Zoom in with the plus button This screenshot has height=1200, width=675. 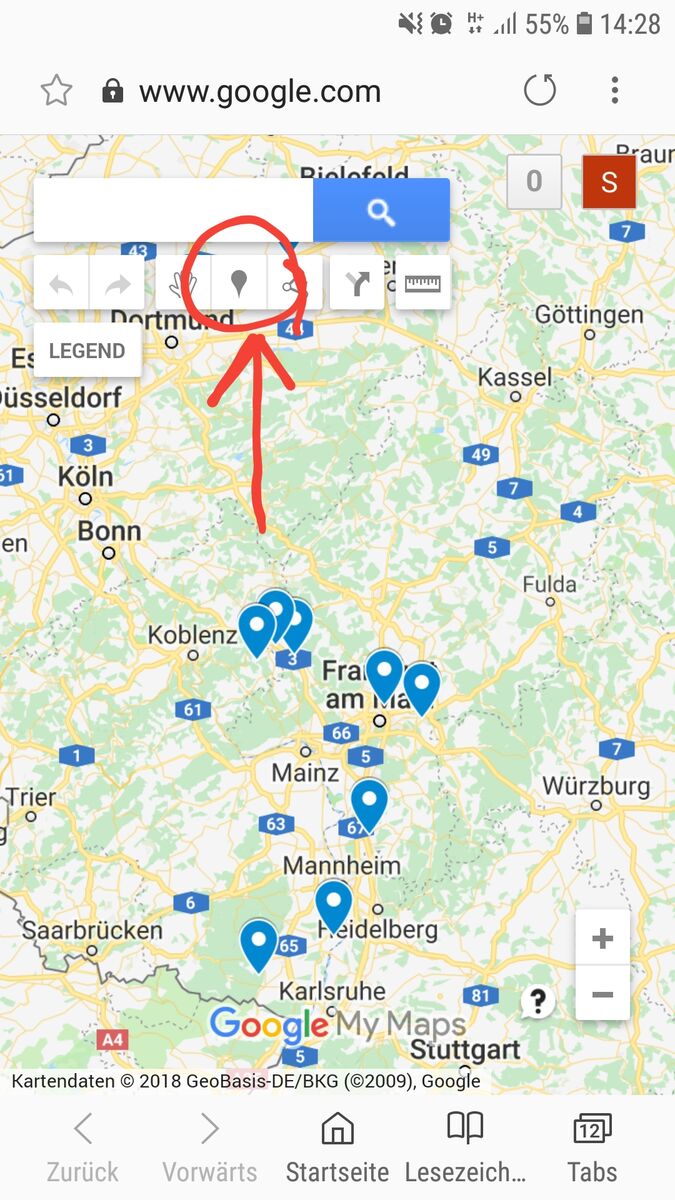(602, 939)
